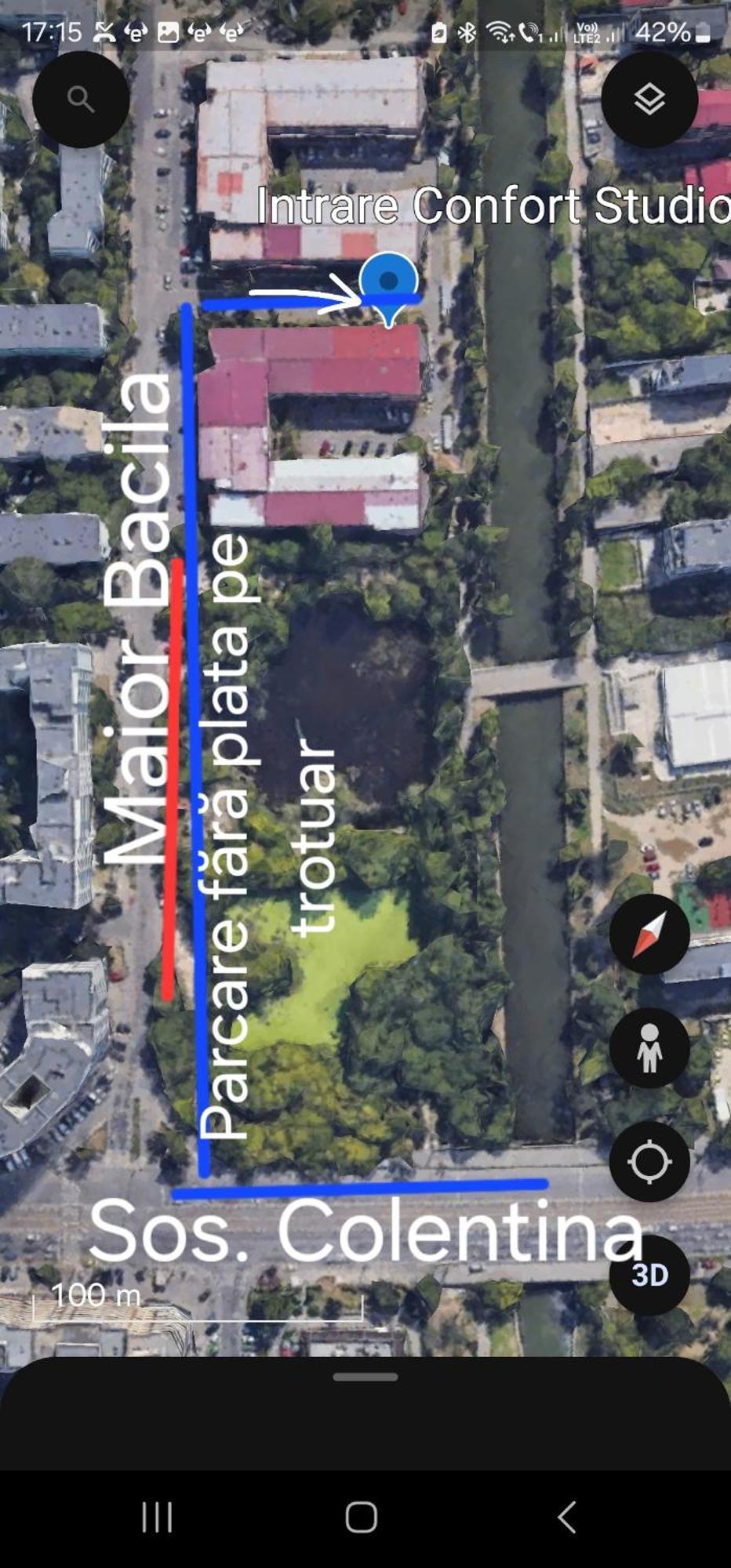Enable Street View pegman

tap(649, 1048)
